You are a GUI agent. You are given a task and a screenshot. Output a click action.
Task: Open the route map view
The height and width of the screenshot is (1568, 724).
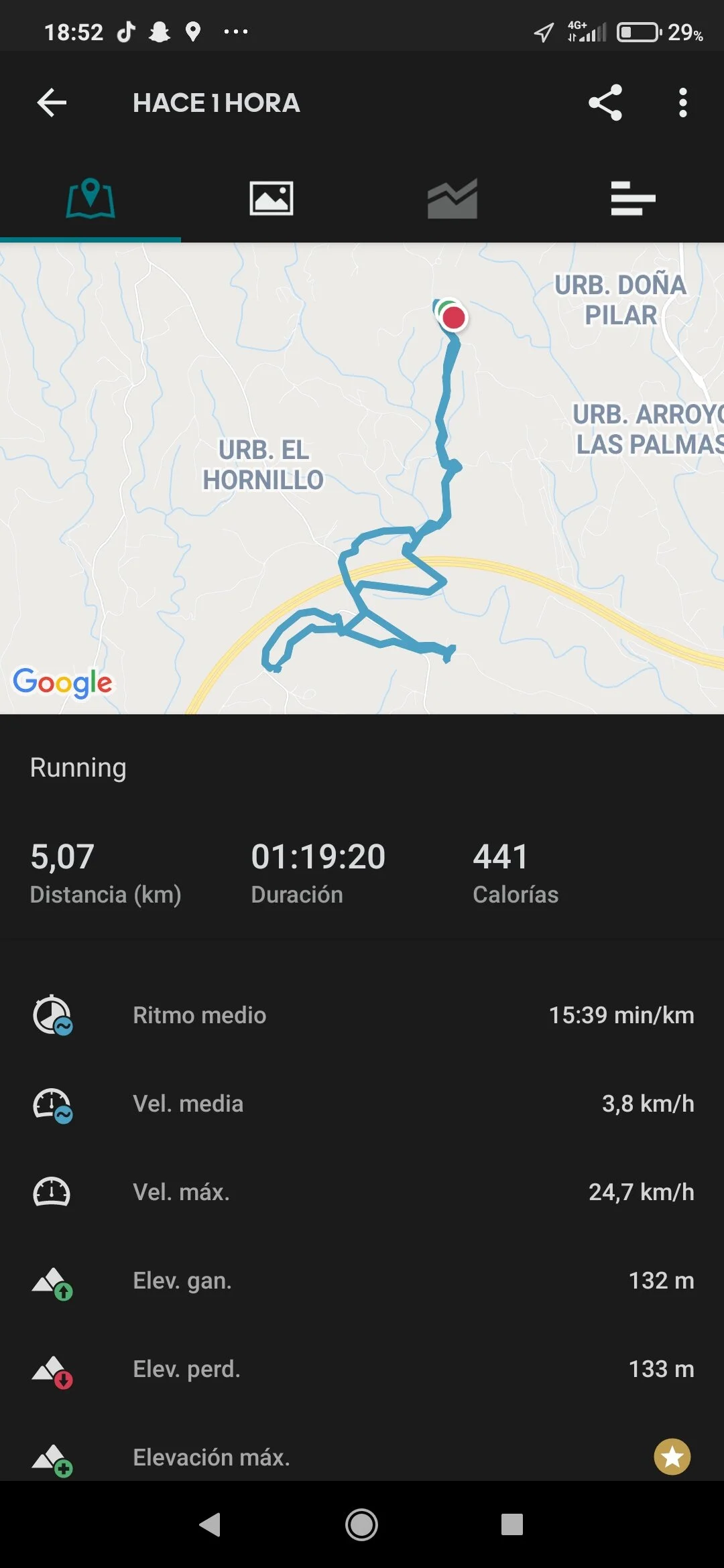click(362, 478)
